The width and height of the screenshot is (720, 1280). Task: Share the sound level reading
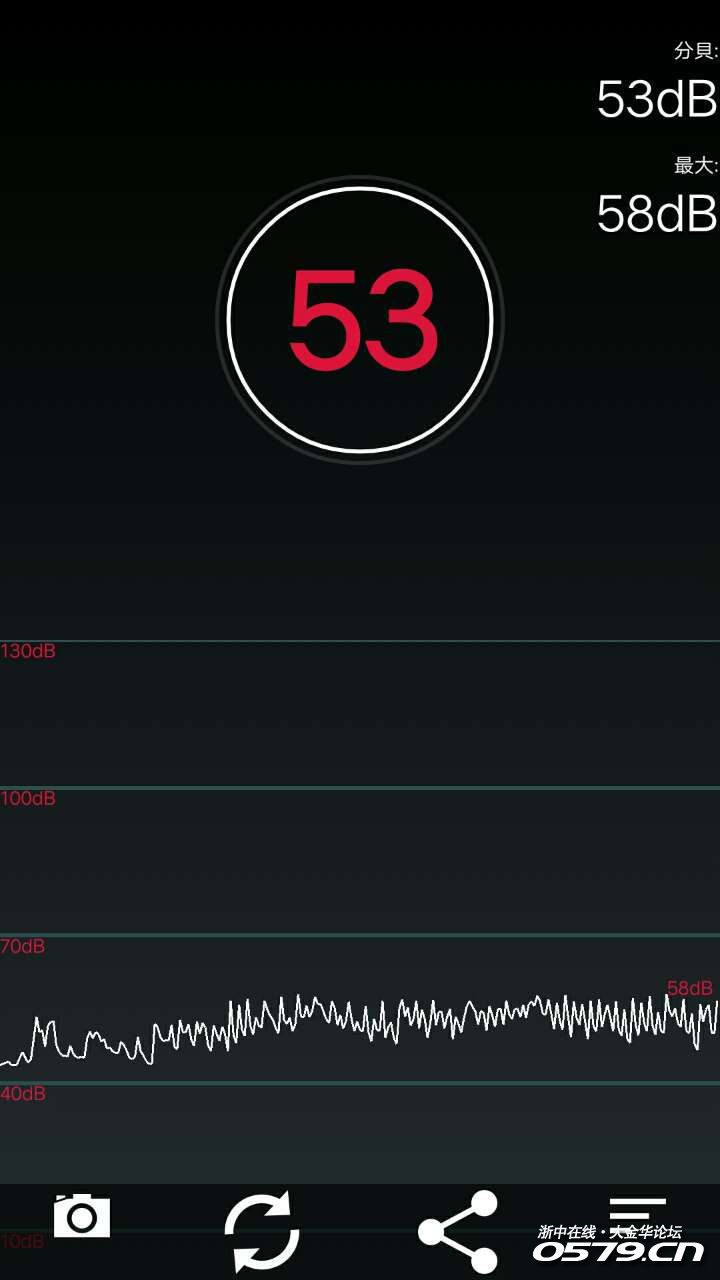pos(458,1230)
